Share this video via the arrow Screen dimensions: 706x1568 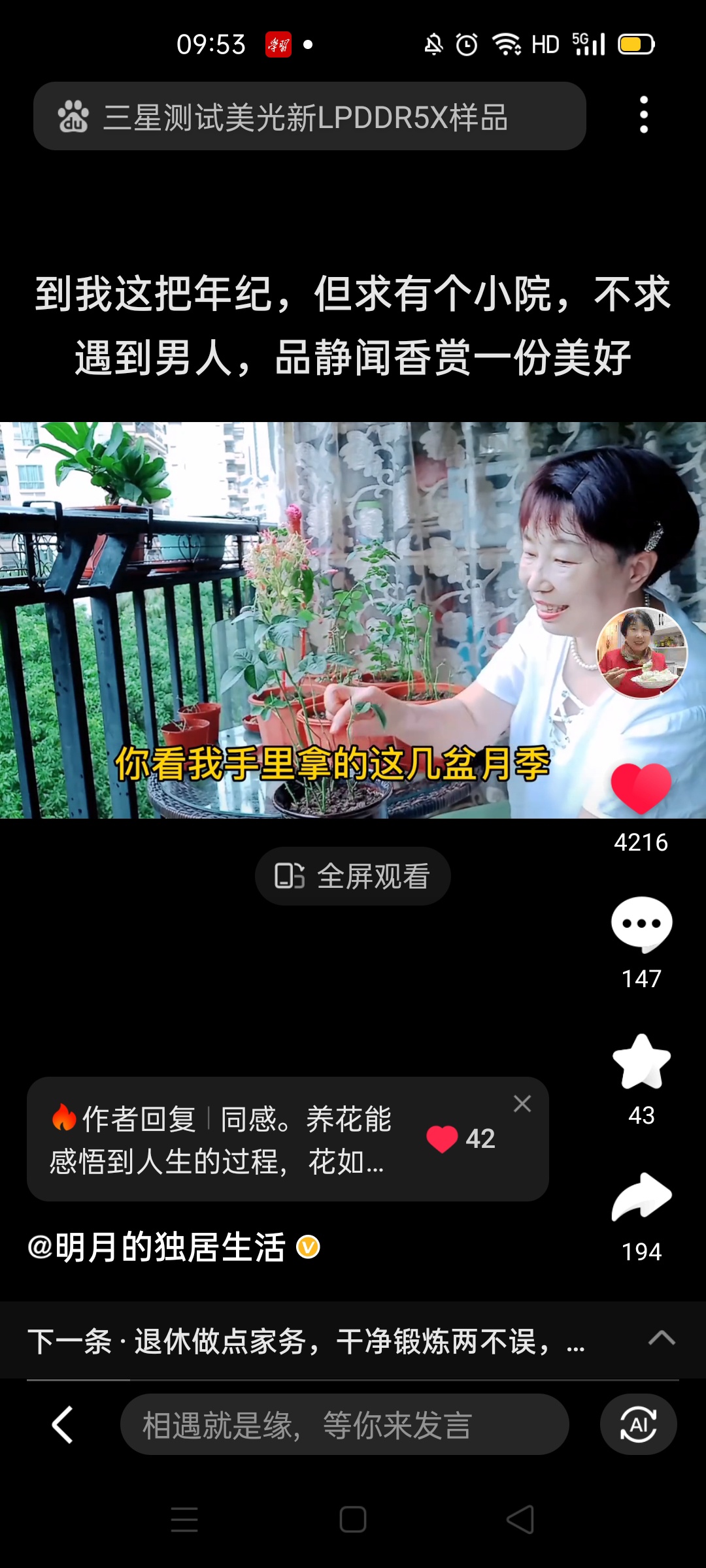click(x=641, y=1198)
